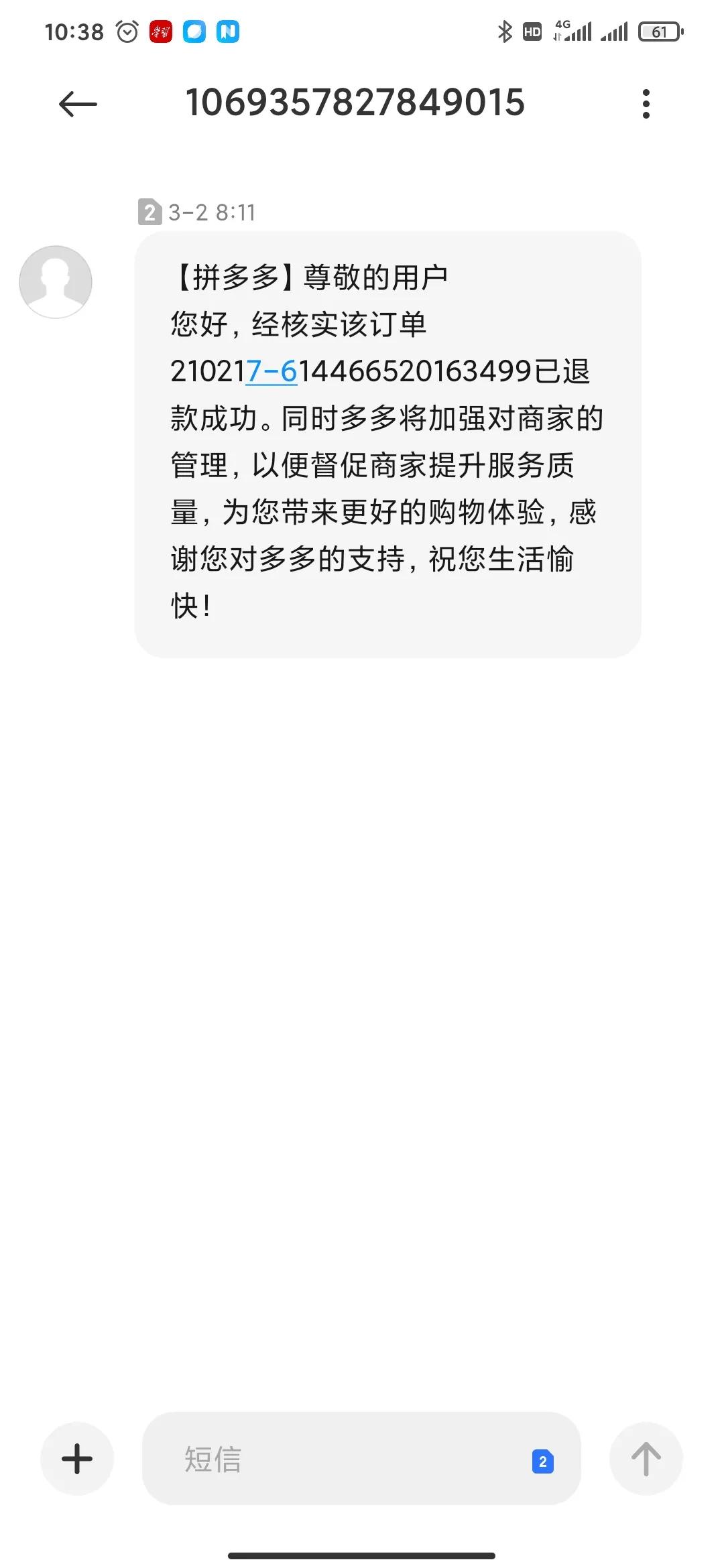
Task: Tap the back arrow to exit conversation
Action: [x=78, y=104]
